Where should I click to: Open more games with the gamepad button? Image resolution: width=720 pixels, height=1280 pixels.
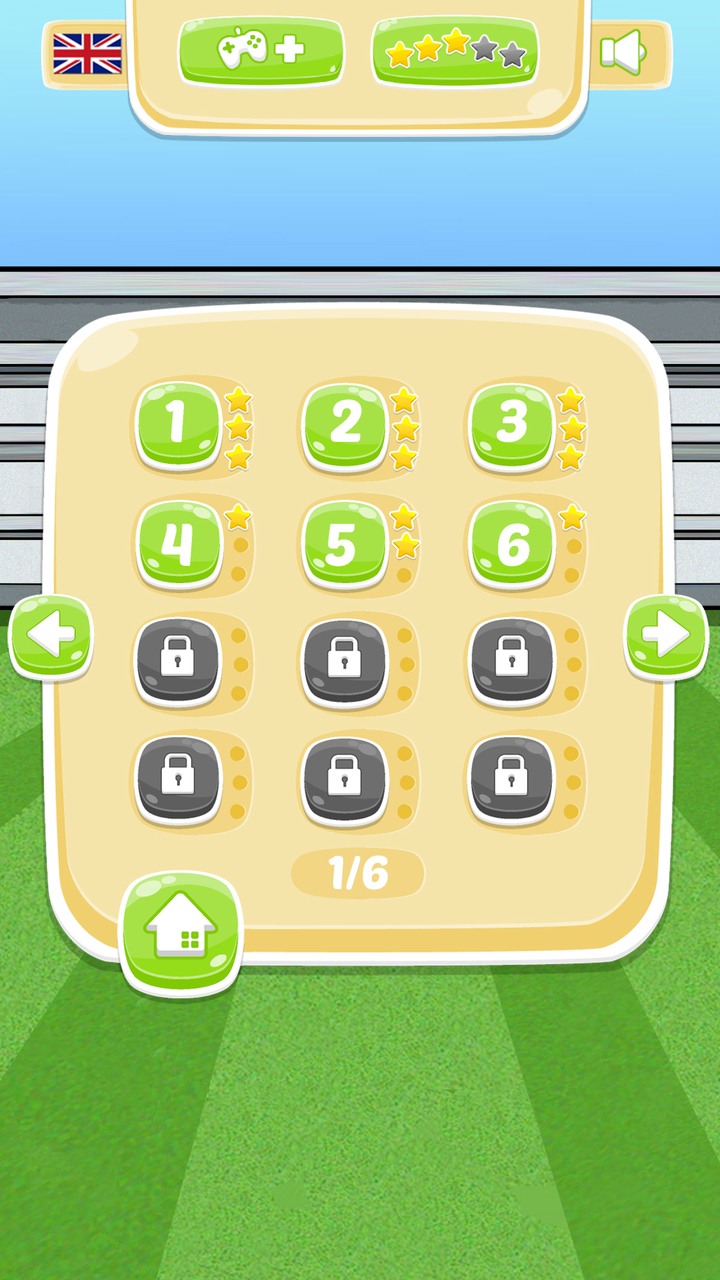pos(261,50)
